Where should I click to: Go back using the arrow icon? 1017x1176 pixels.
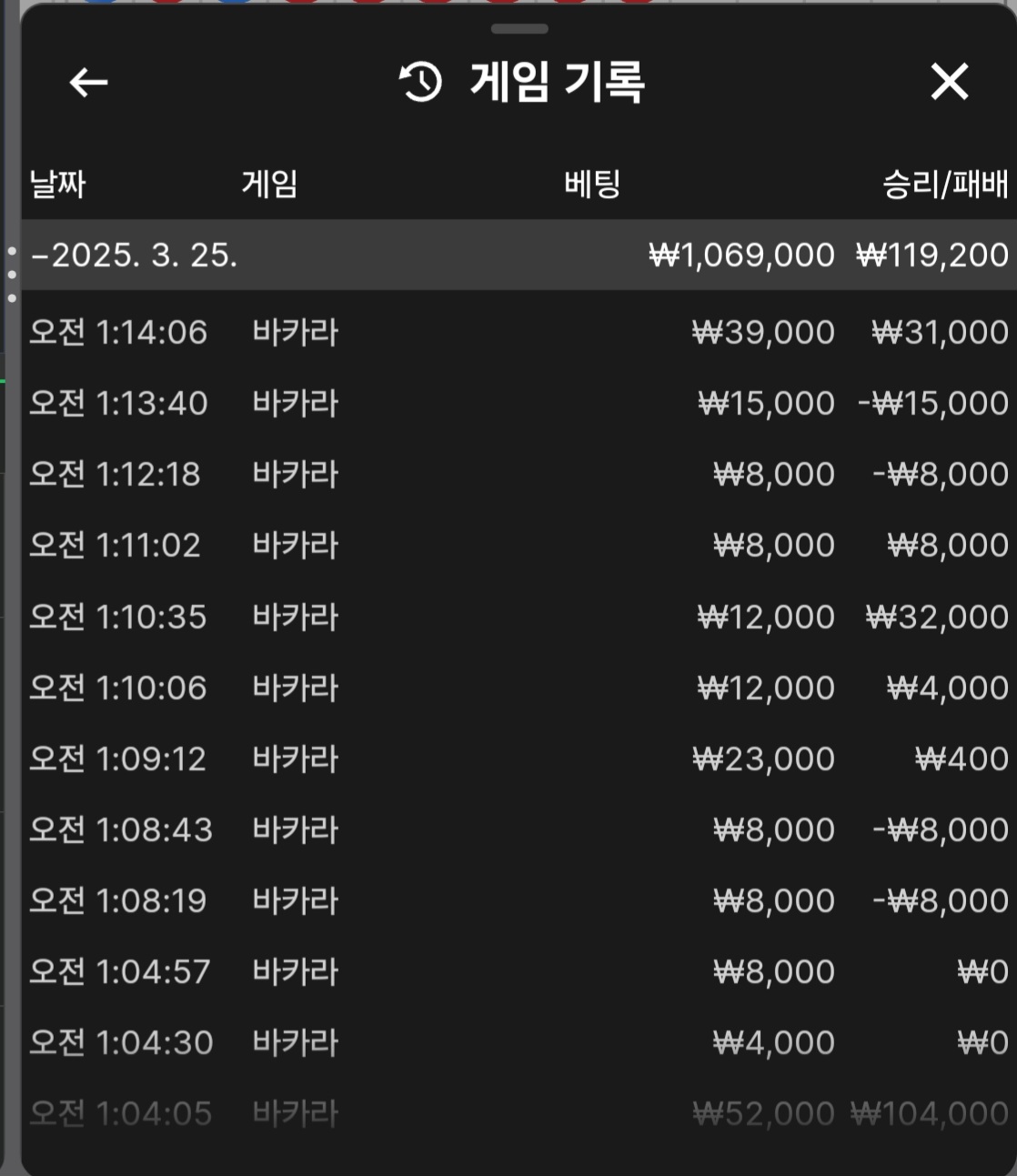tap(88, 83)
